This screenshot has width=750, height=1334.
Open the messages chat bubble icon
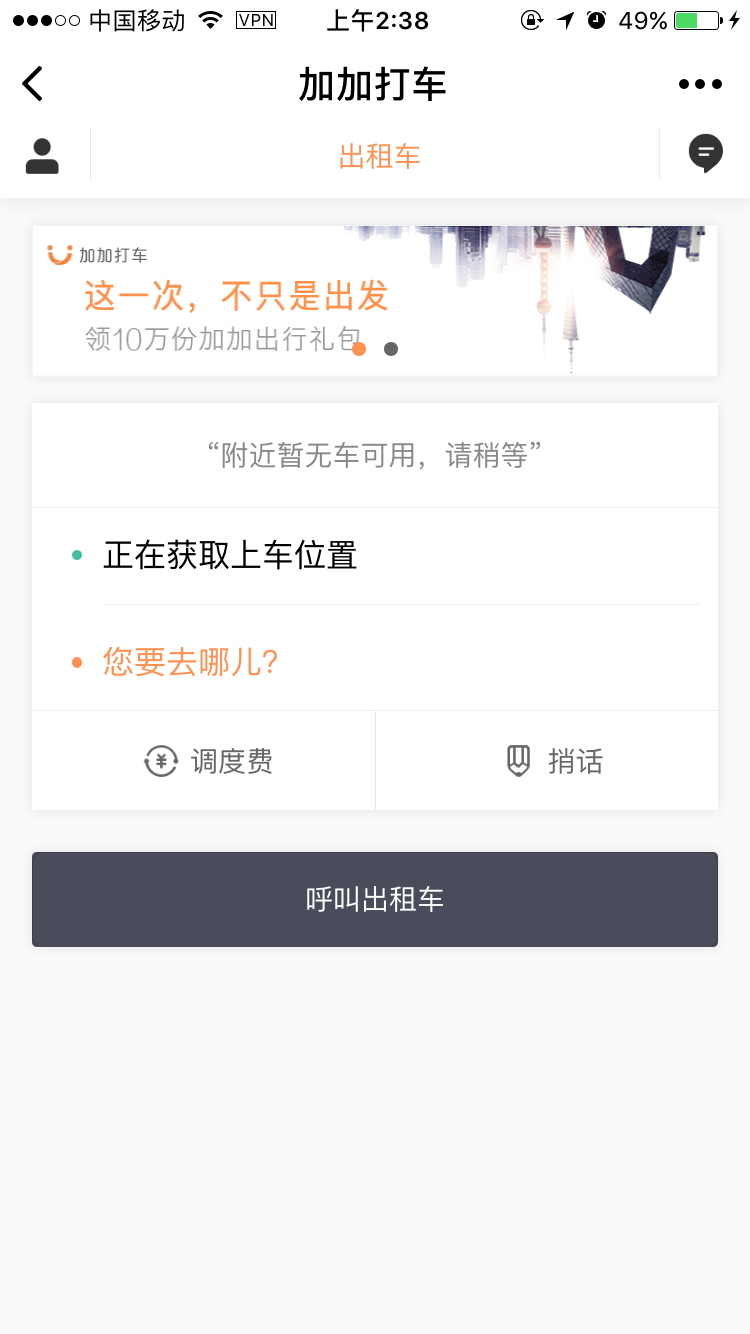click(x=705, y=154)
